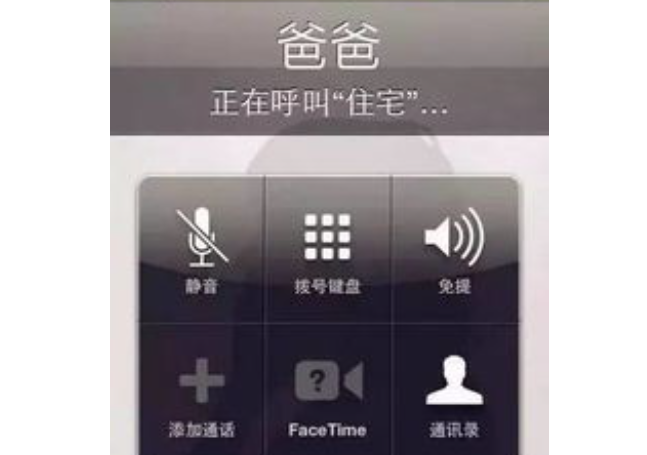Mute the call with 静音

[203, 250]
